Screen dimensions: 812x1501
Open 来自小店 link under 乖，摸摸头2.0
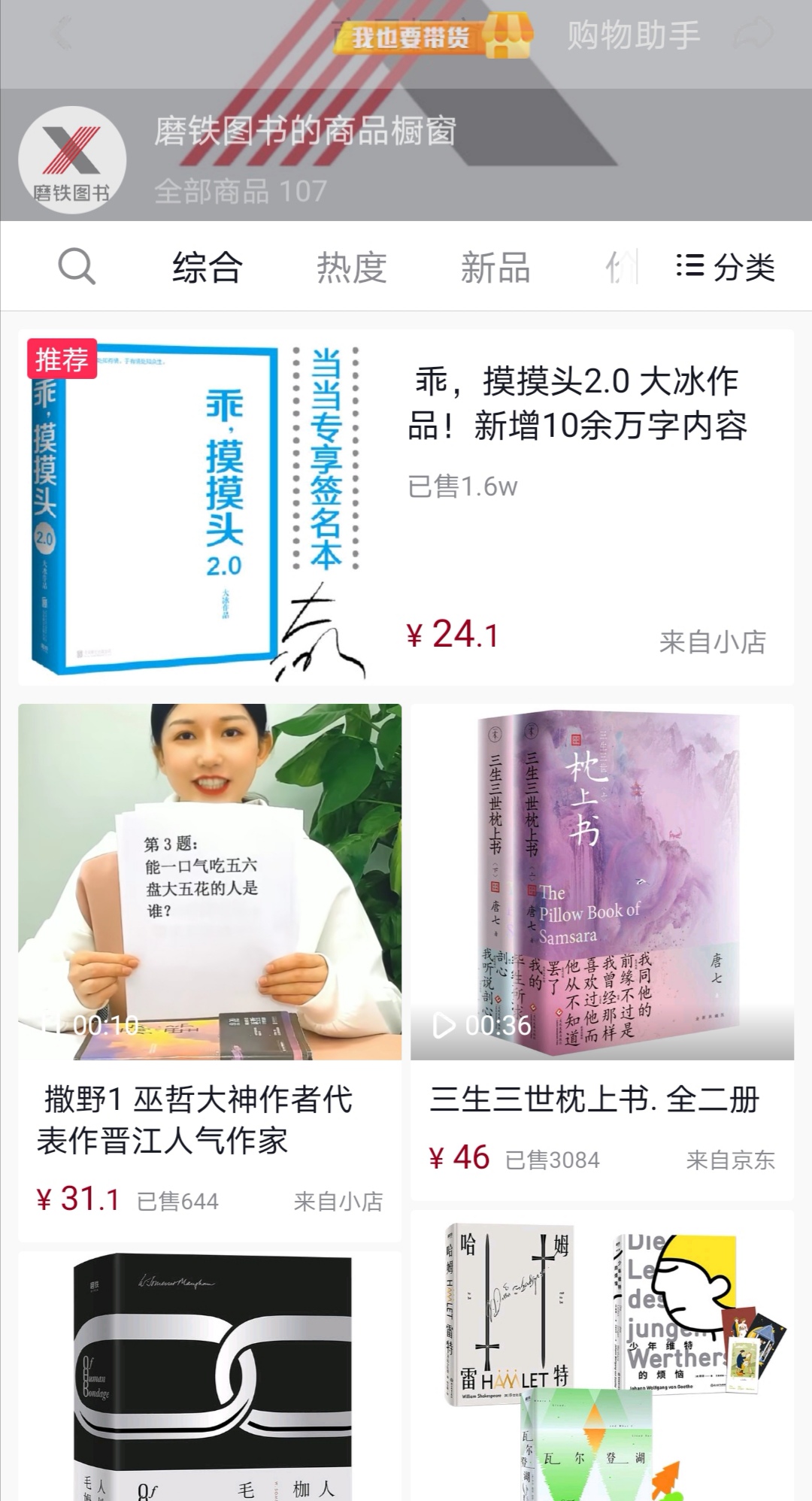(x=712, y=641)
